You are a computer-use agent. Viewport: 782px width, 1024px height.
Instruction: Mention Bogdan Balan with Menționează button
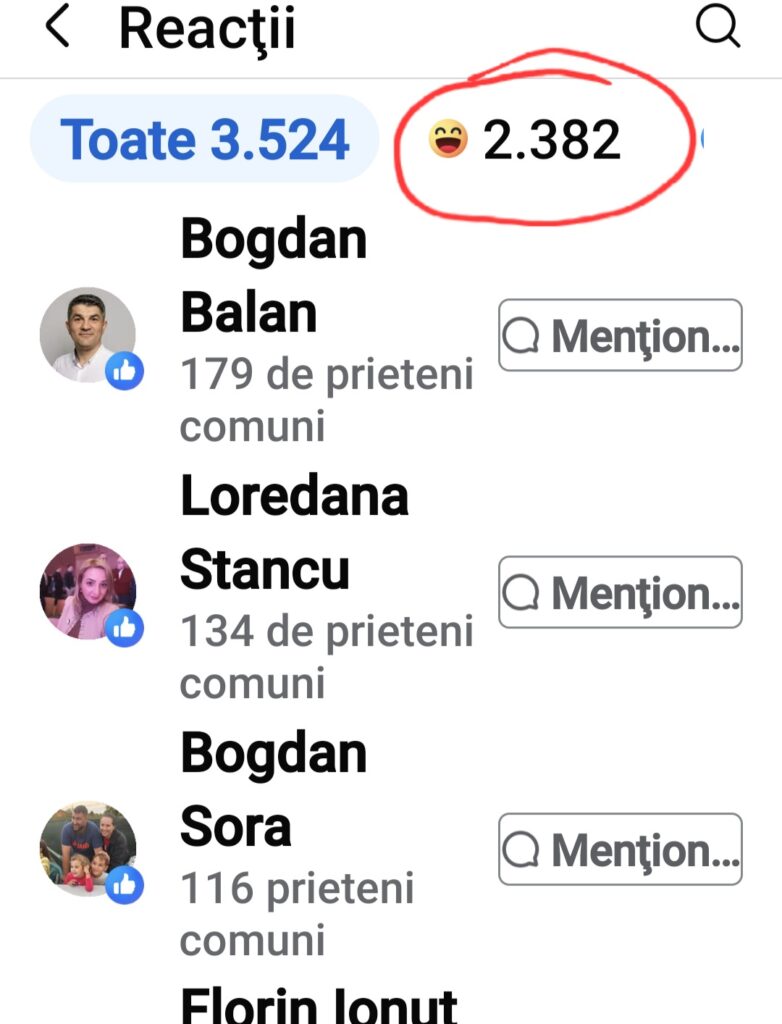point(620,336)
